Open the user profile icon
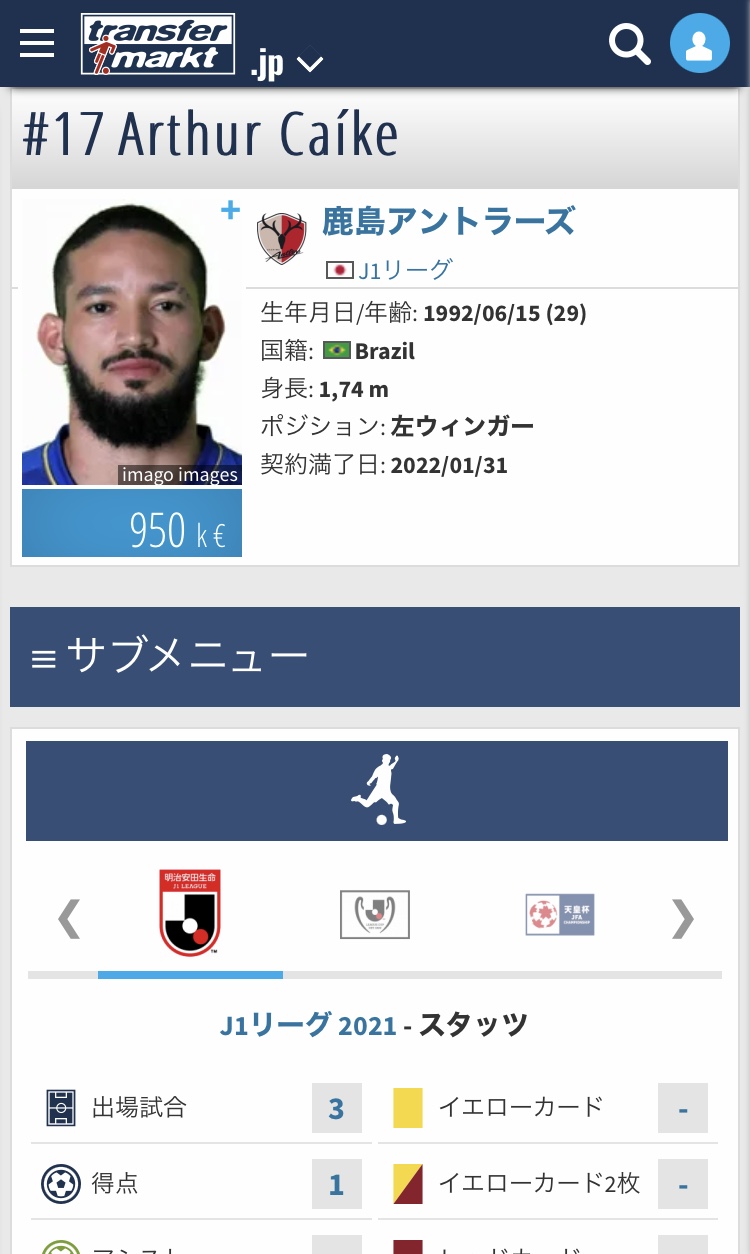This screenshot has width=750, height=1254. [x=700, y=43]
